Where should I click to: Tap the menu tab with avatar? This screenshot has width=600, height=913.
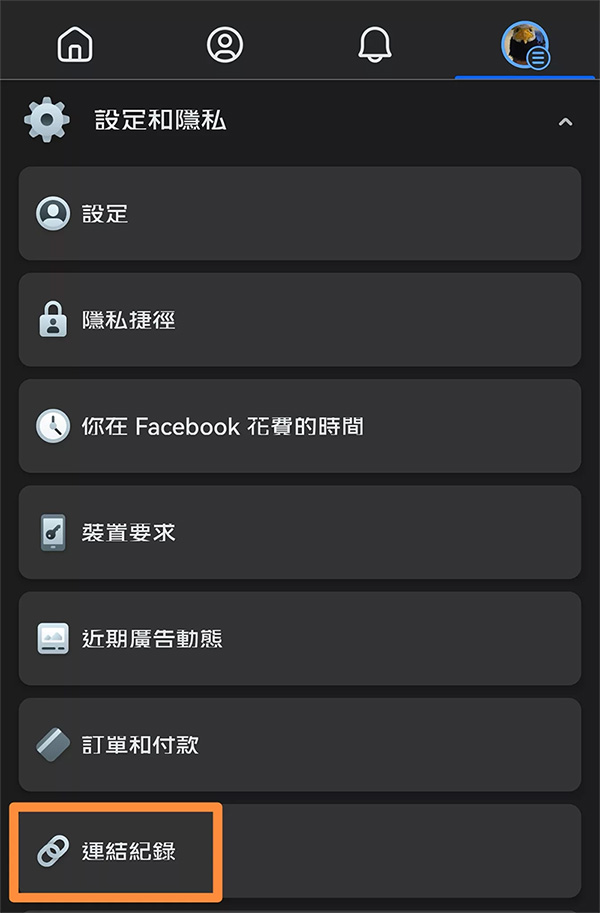pos(525,45)
